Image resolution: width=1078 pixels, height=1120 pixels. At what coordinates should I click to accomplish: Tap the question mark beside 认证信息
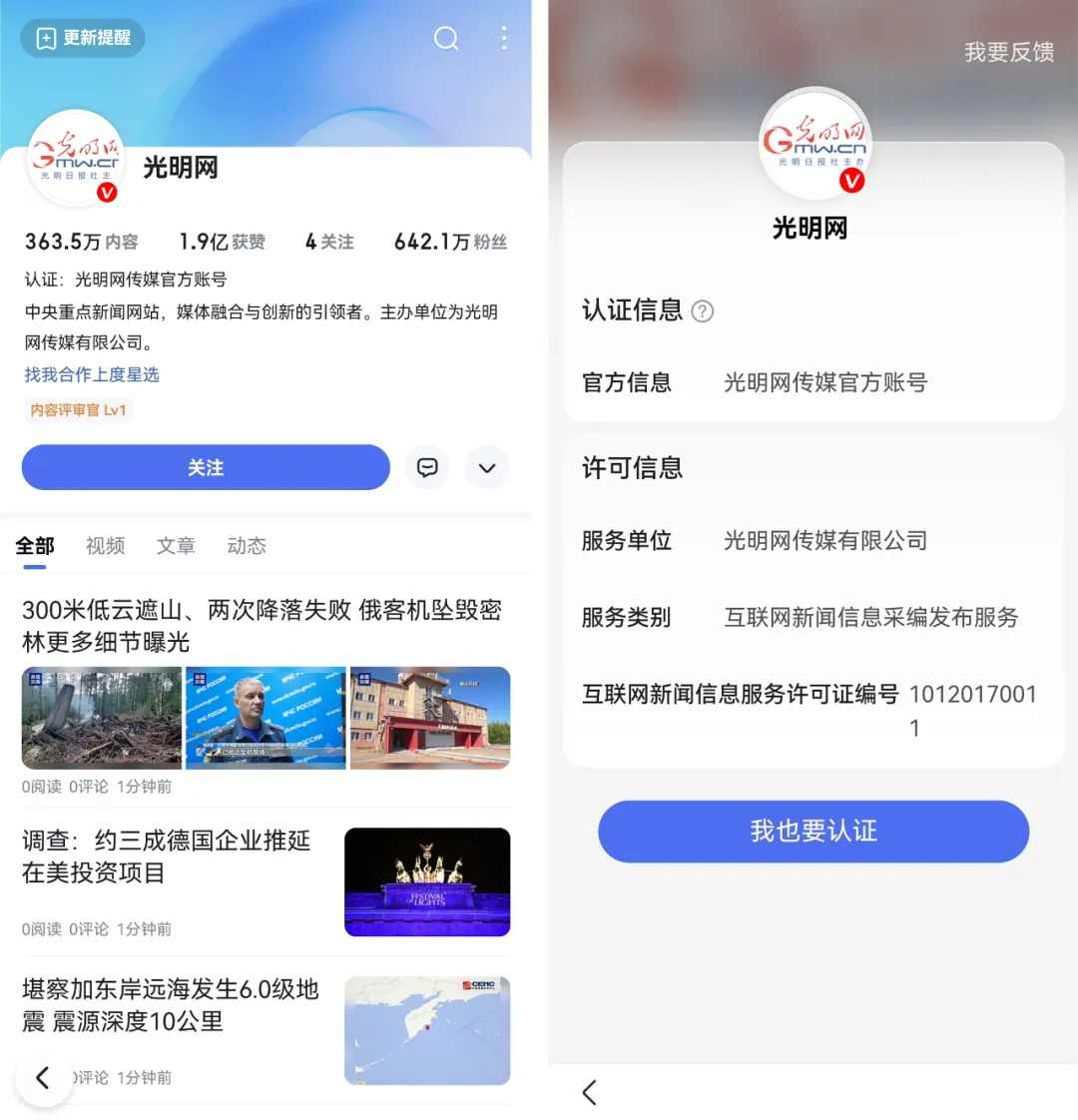(703, 311)
